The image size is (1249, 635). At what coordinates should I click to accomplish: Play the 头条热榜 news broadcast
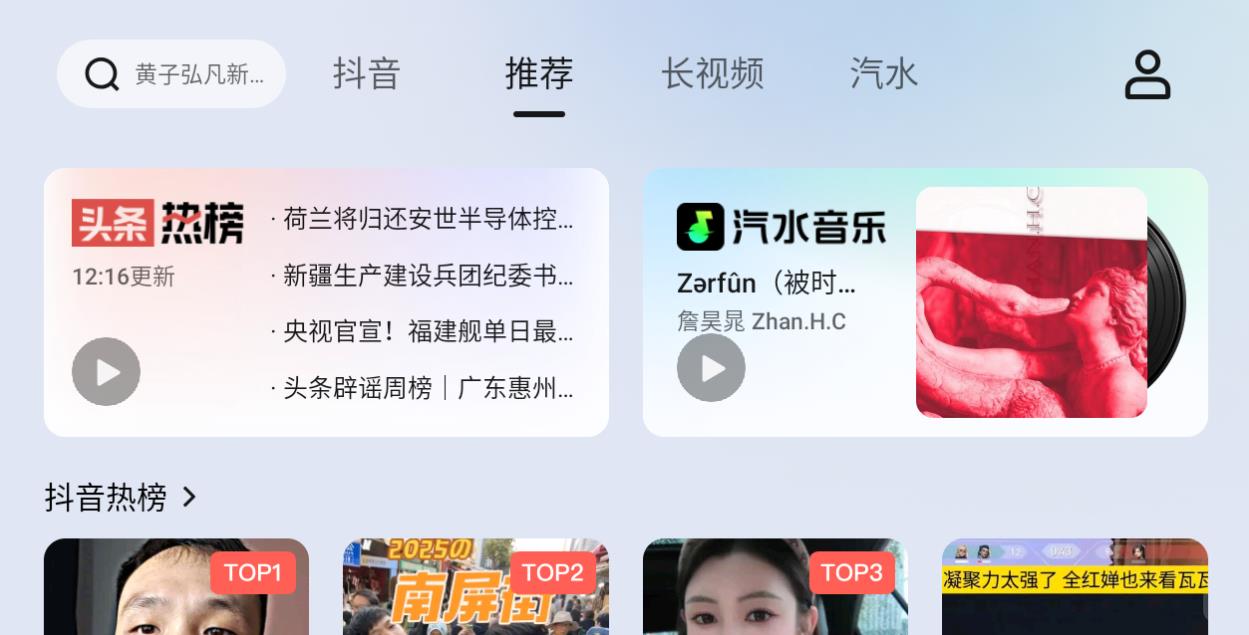point(106,371)
